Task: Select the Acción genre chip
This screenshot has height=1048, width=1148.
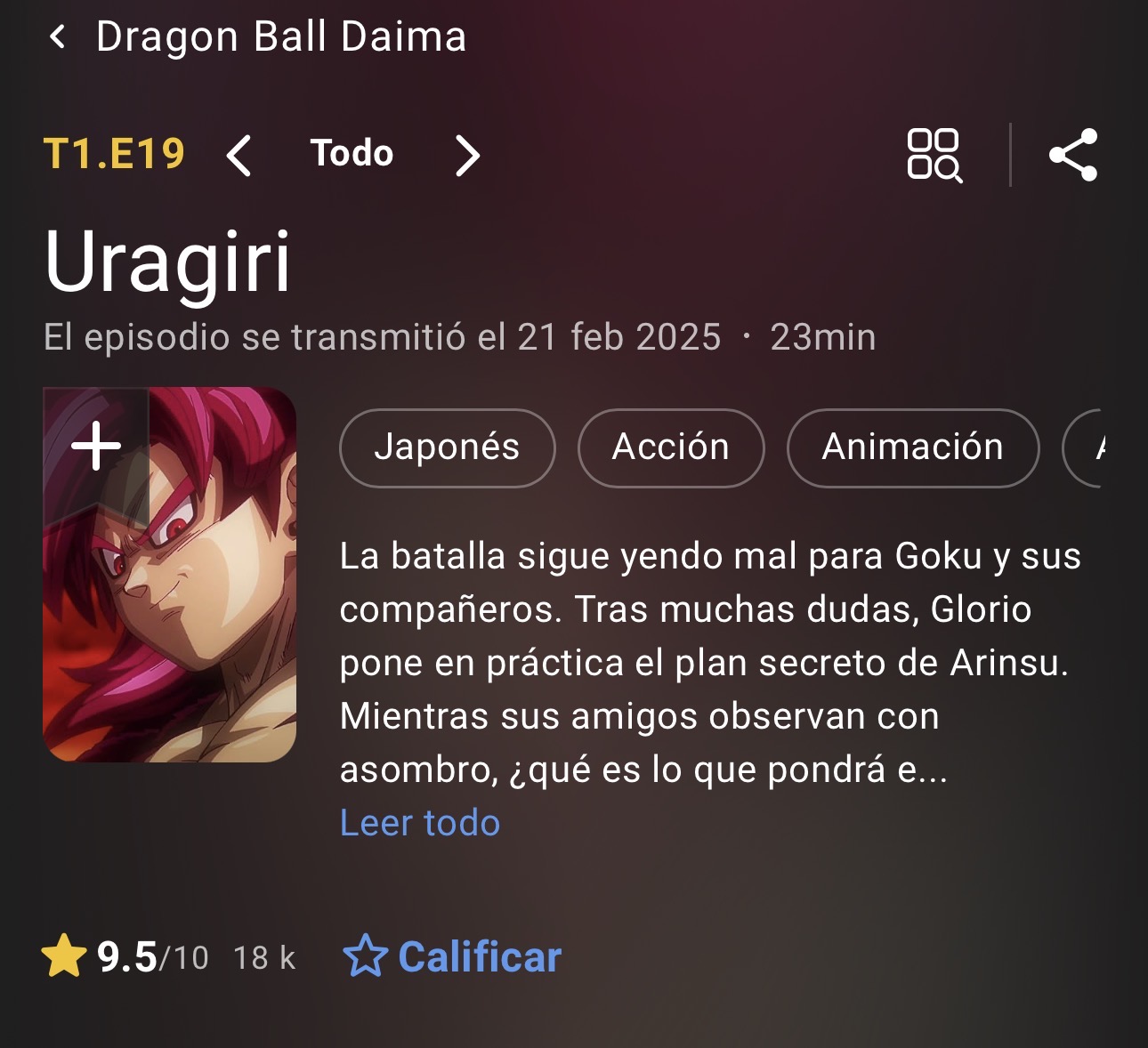Action: coord(670,447)
